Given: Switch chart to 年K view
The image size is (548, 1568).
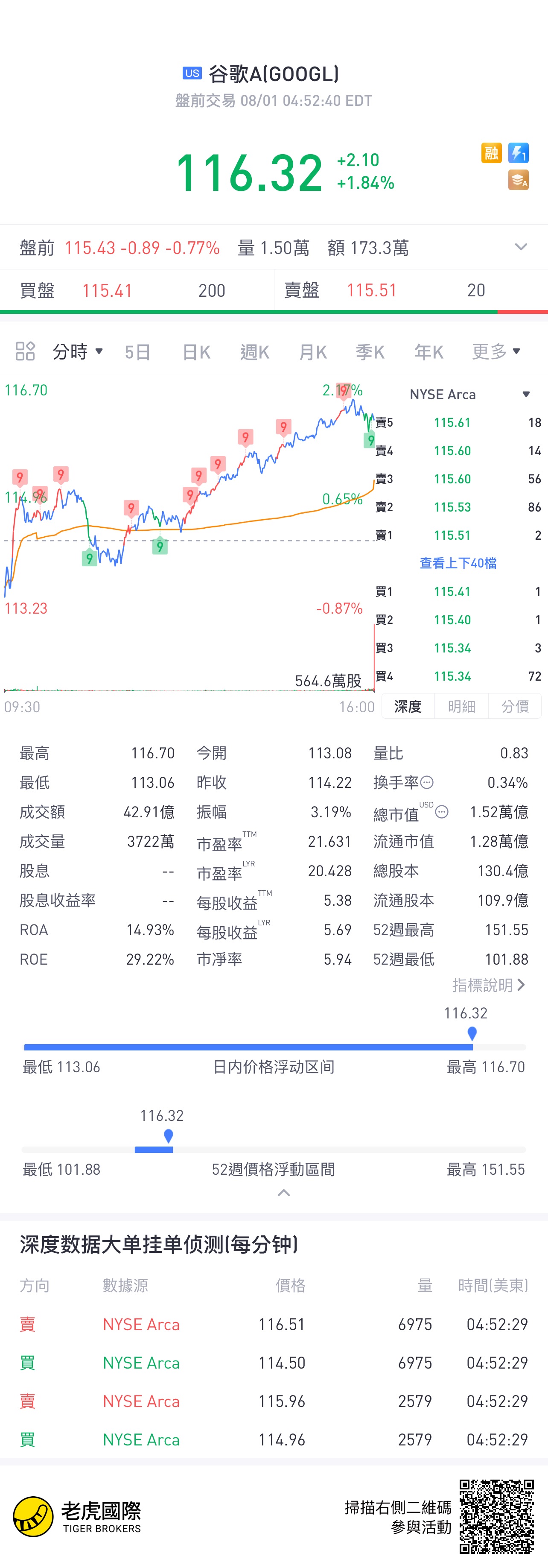Looking at the screenshot, I should pos(428,352).
